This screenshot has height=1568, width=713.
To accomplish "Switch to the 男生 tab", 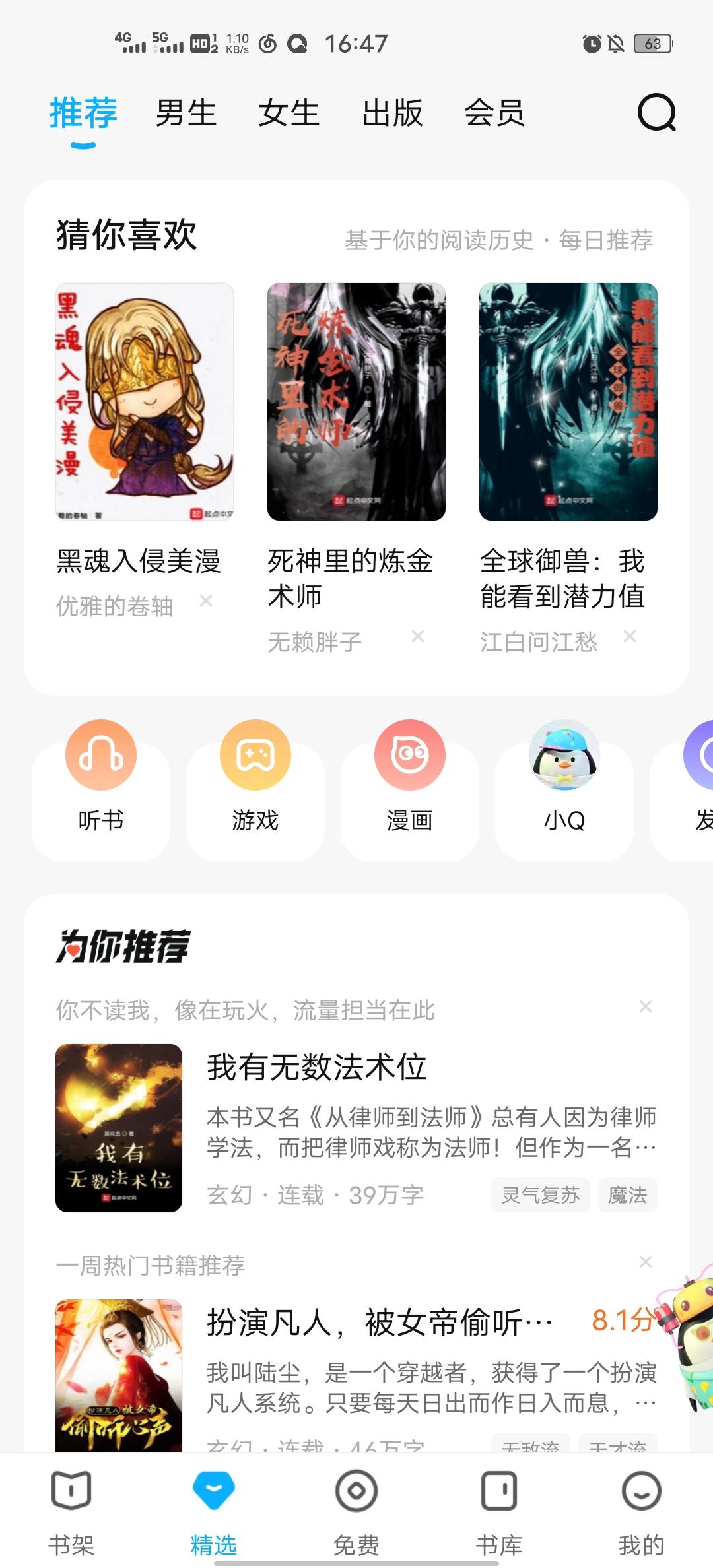I will point(186,113).
